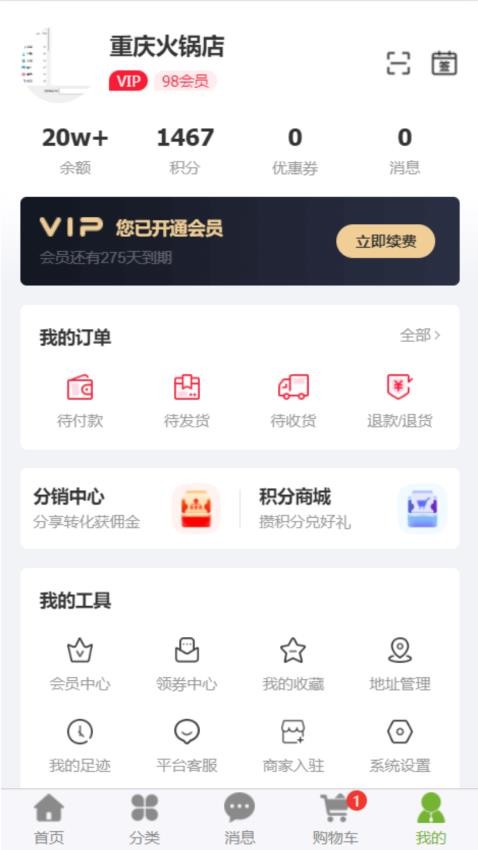Open 待付款 orders
478x850 pixels.
point(80,401)
